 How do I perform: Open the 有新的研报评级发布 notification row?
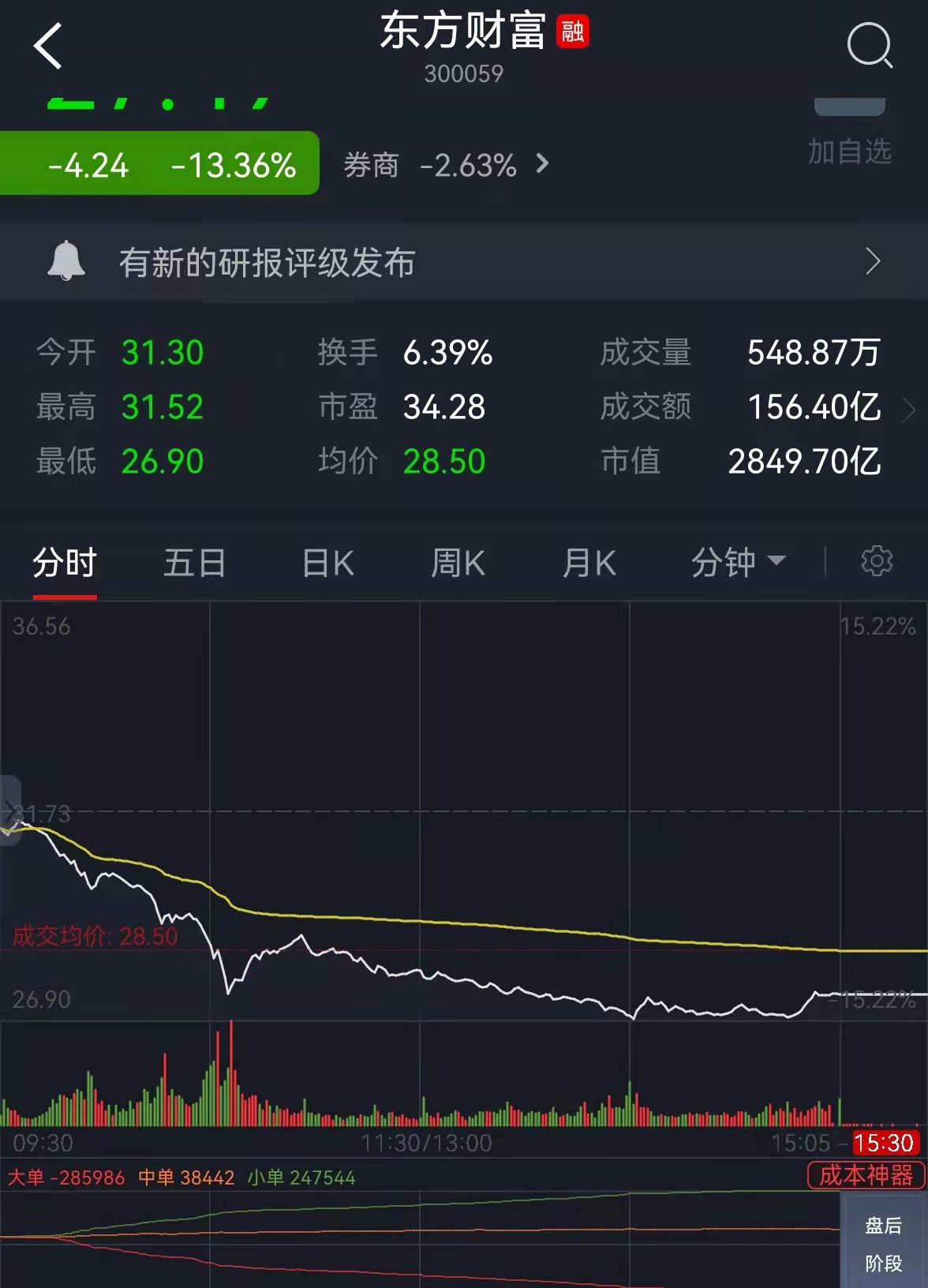(x=464, y=262)
